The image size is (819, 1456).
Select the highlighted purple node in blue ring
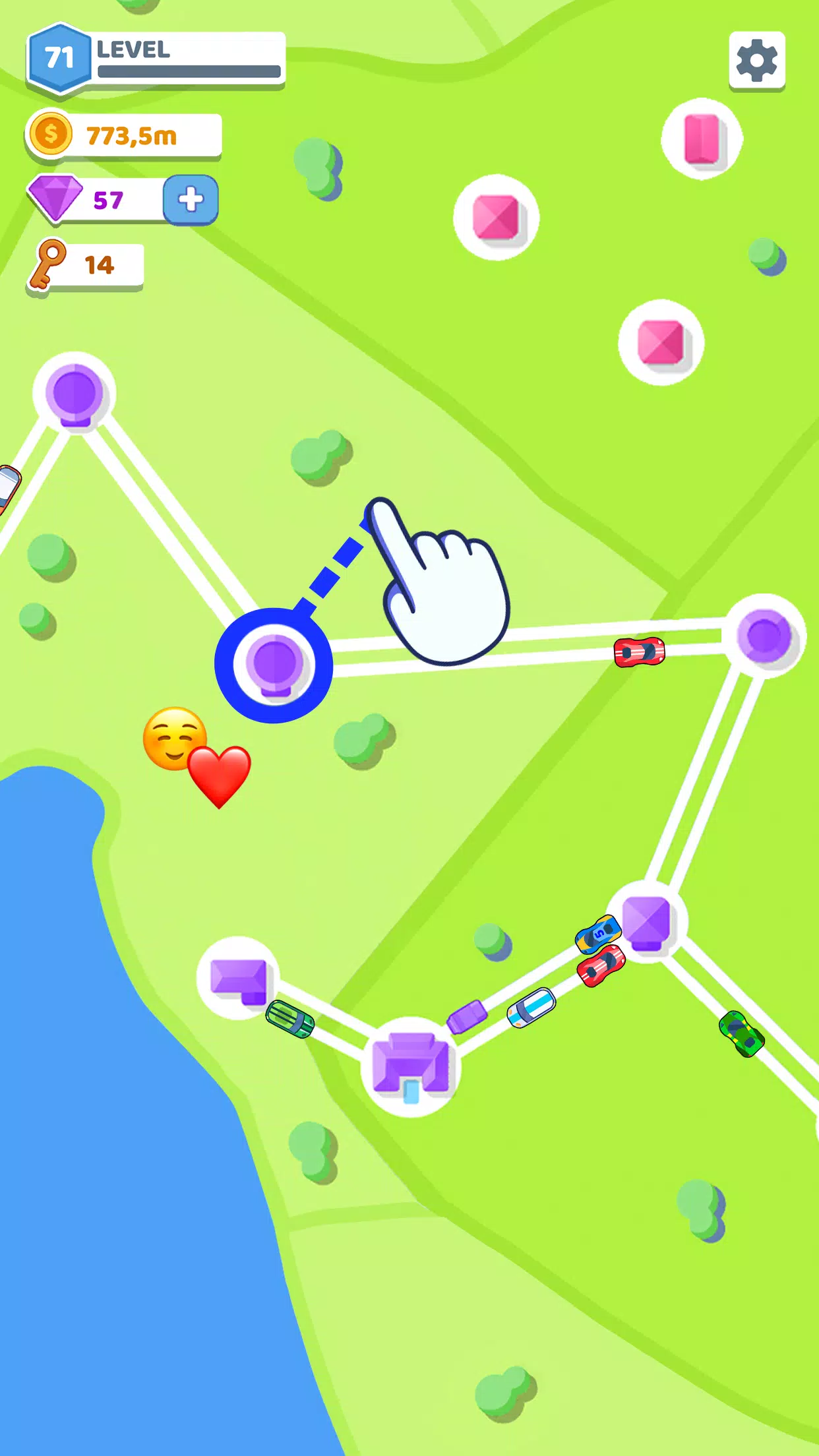pyautogui.click(x=274, y=662)
